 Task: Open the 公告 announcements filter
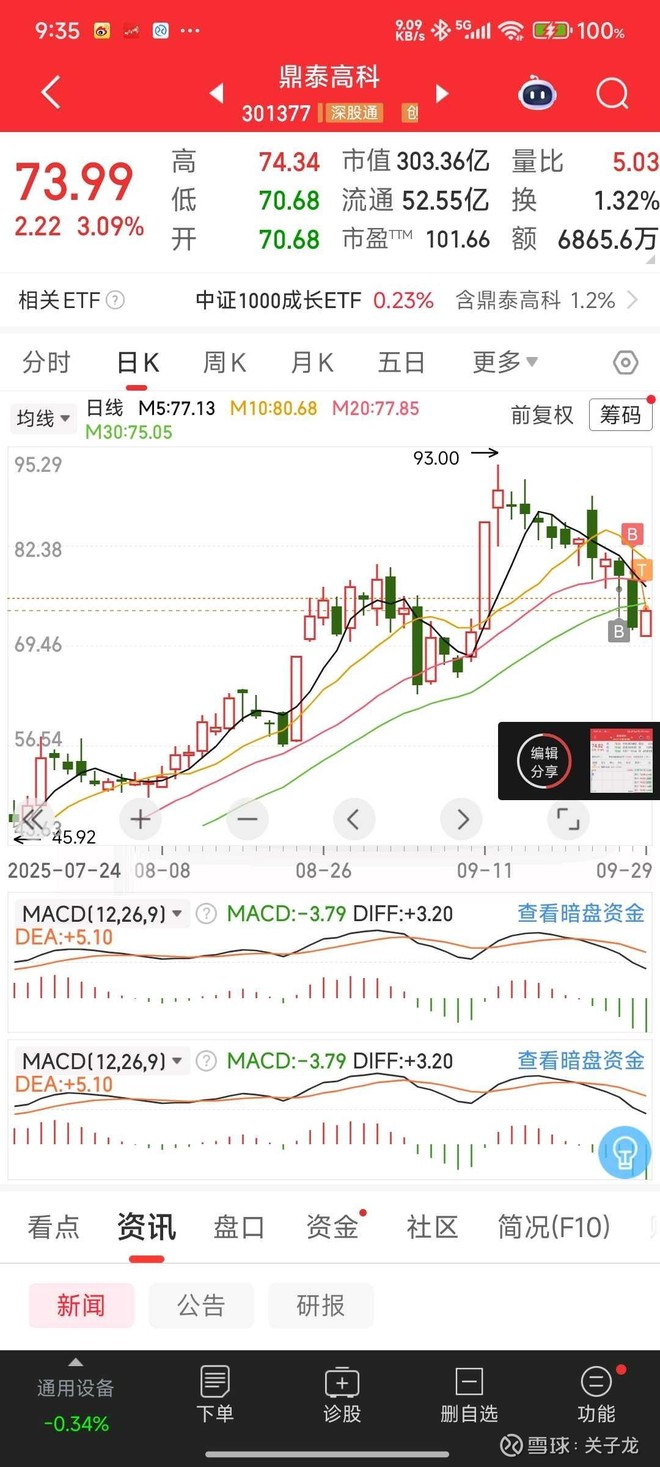tap(201, 1305)
